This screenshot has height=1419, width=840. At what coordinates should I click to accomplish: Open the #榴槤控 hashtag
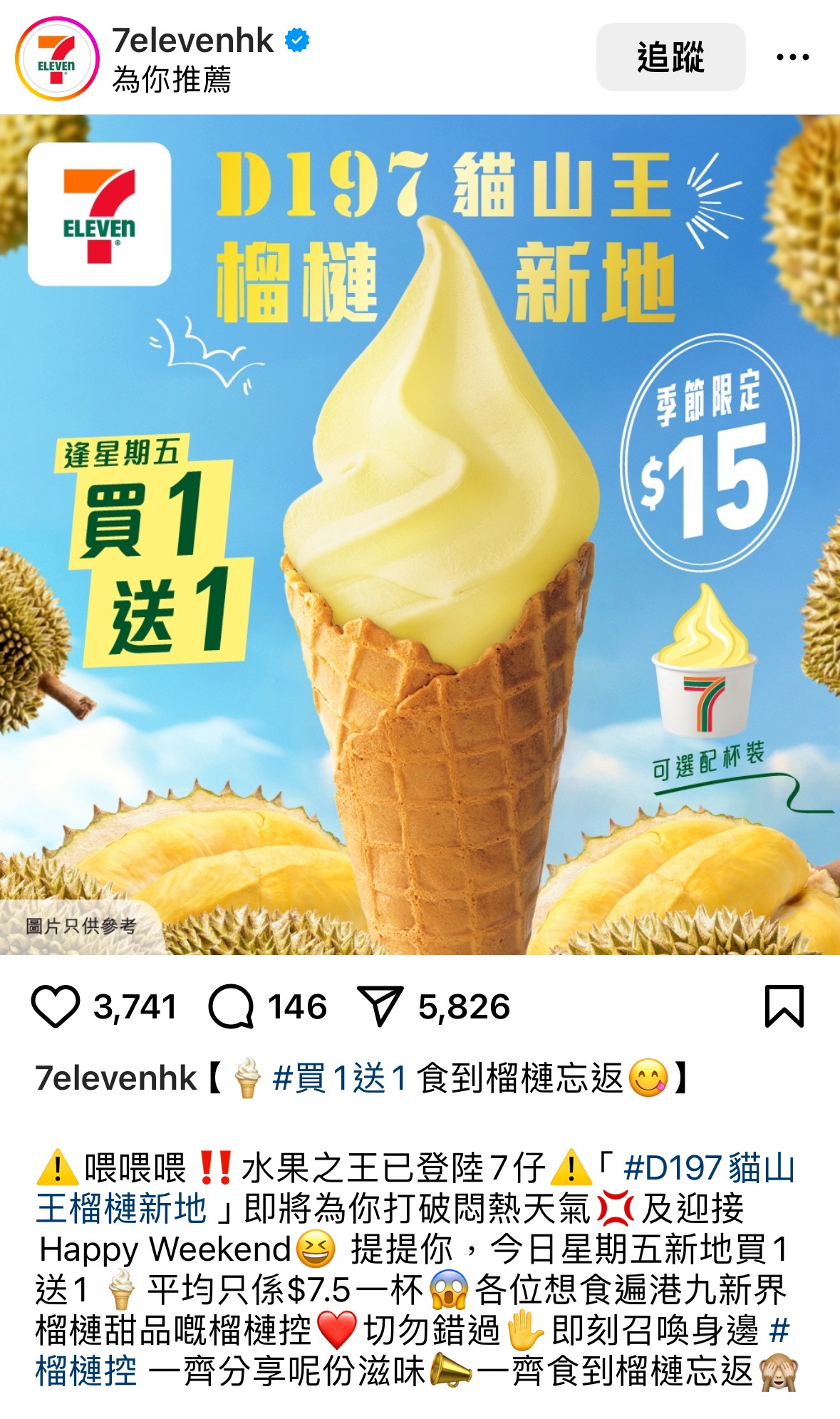coord(85,1371)
